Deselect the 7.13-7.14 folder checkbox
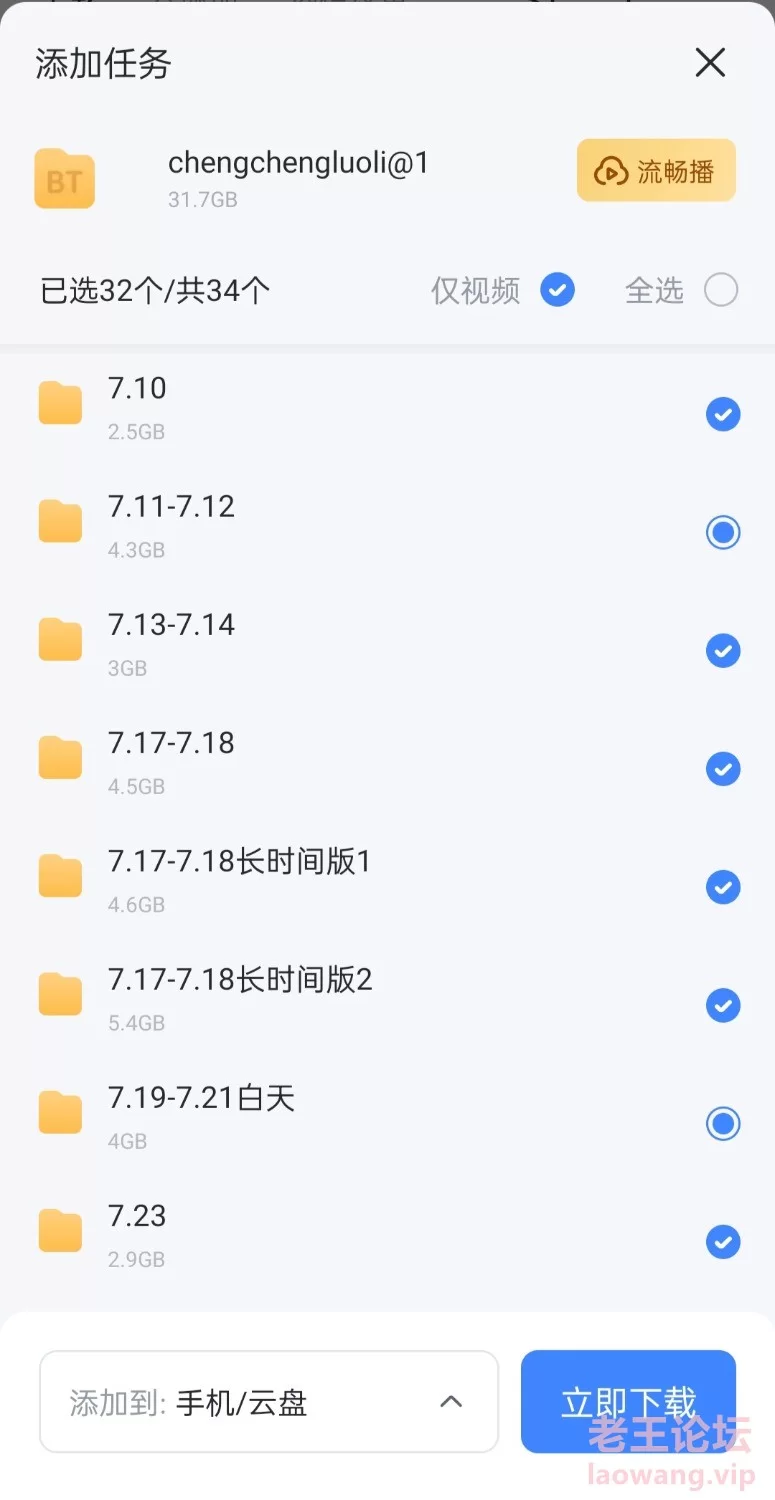The height and width of the screenshot is (1500, 775). tap(723, 651)
